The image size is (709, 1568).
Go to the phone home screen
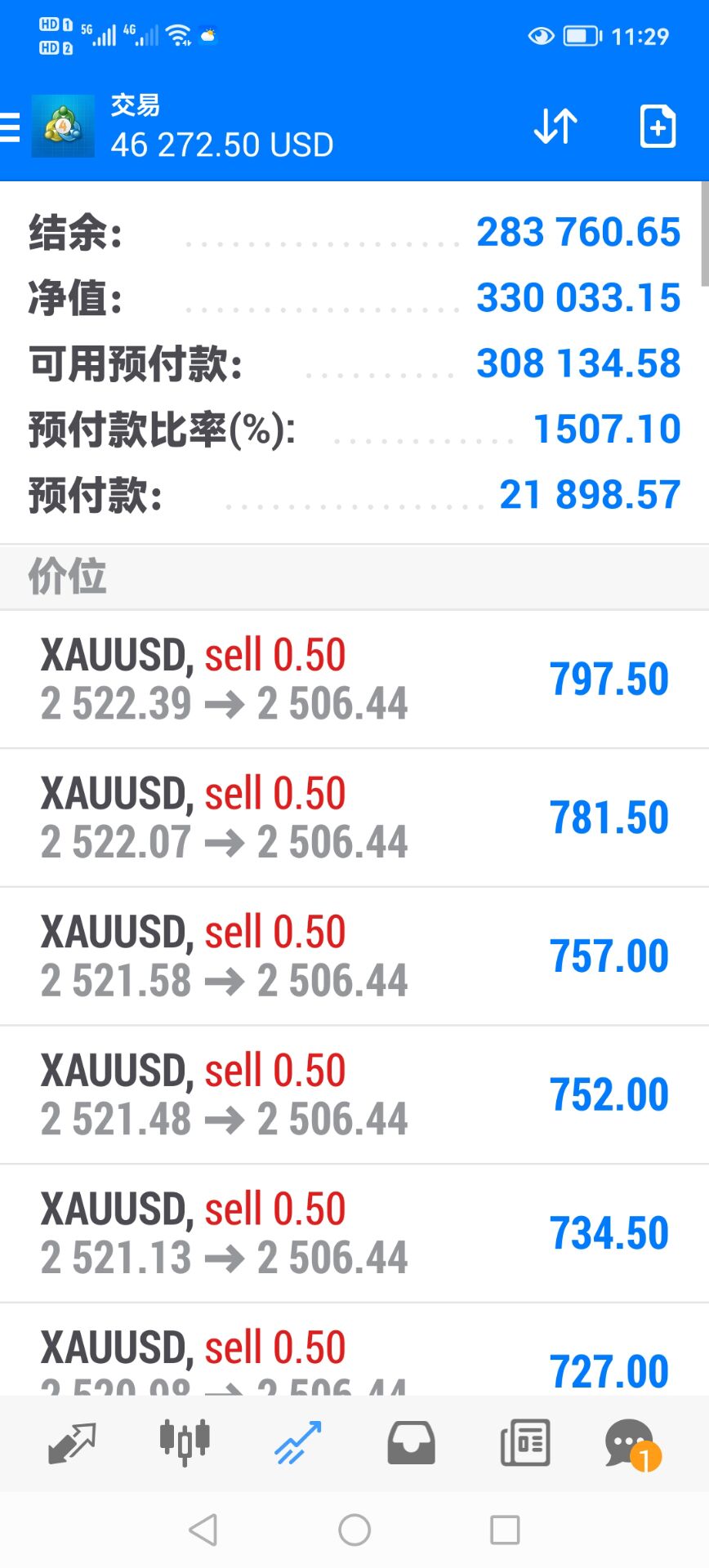[354, 1530]
